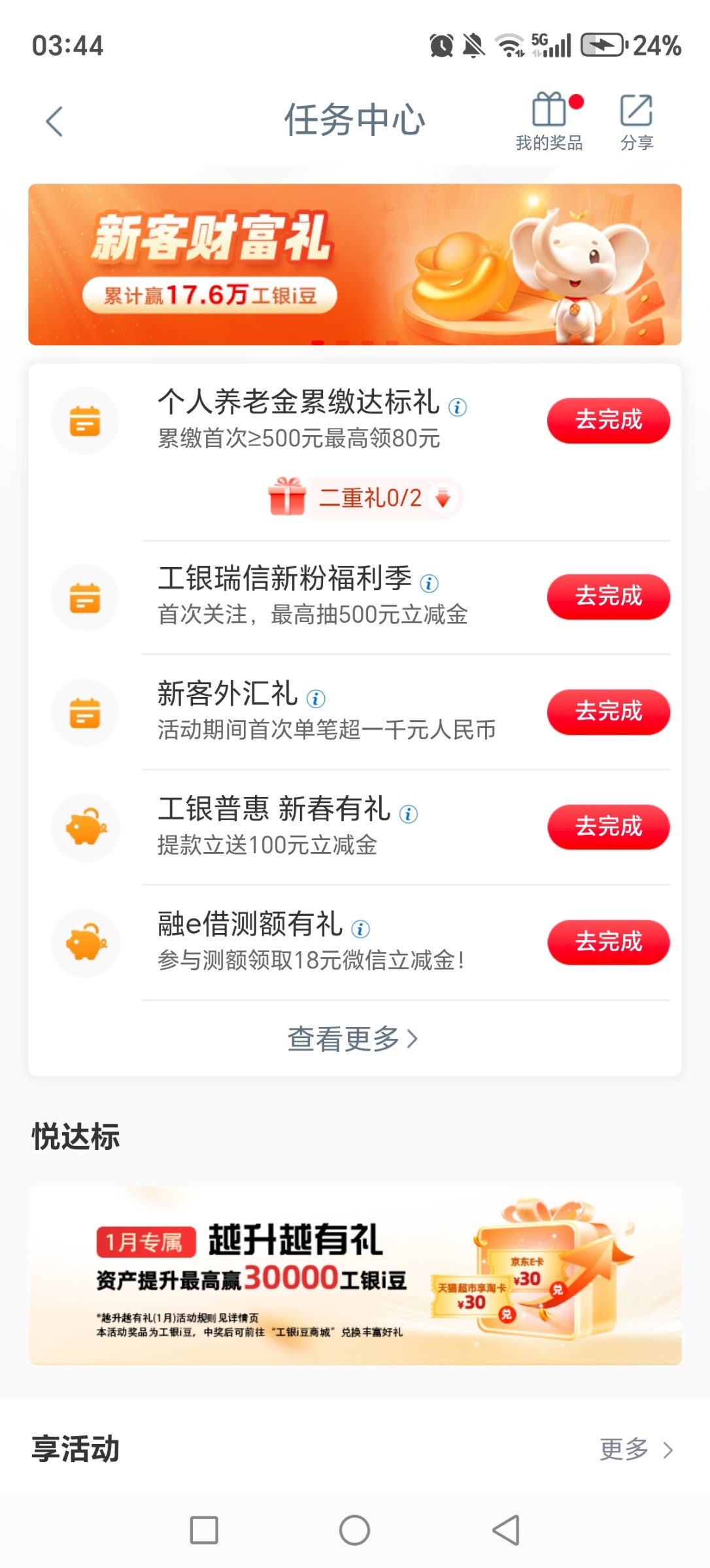
Task: Click the piggy bank icon beside 工银普惠 新春有礼
Action: click(86, 827)
